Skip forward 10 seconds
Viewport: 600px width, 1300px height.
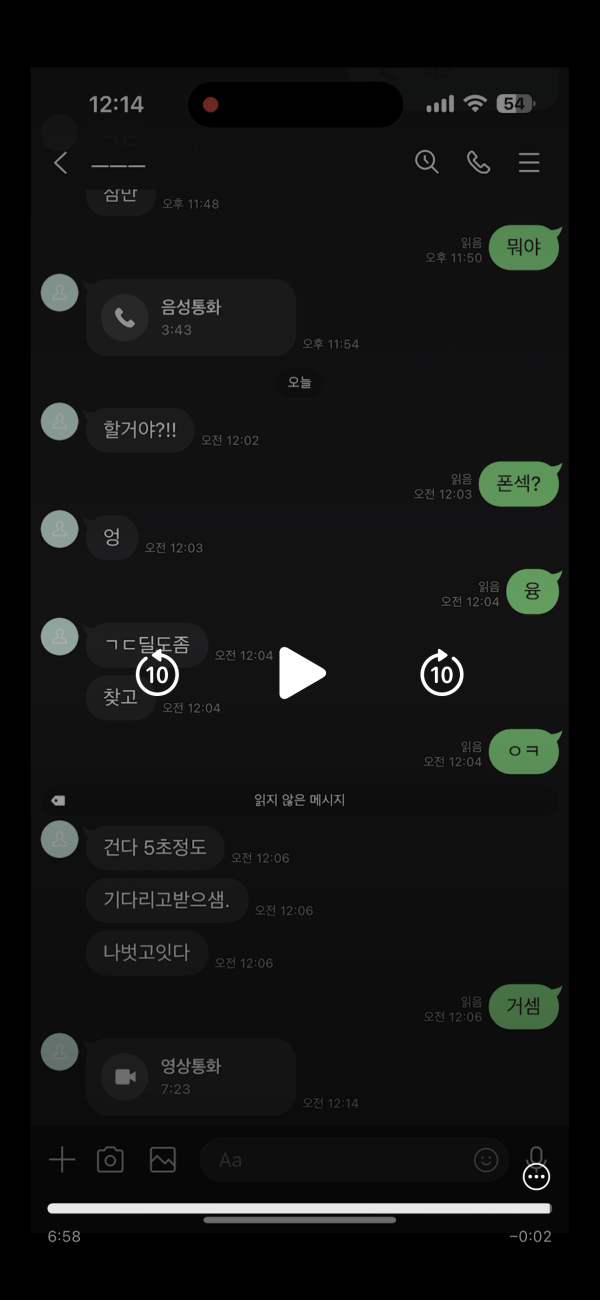coord(442,674)
